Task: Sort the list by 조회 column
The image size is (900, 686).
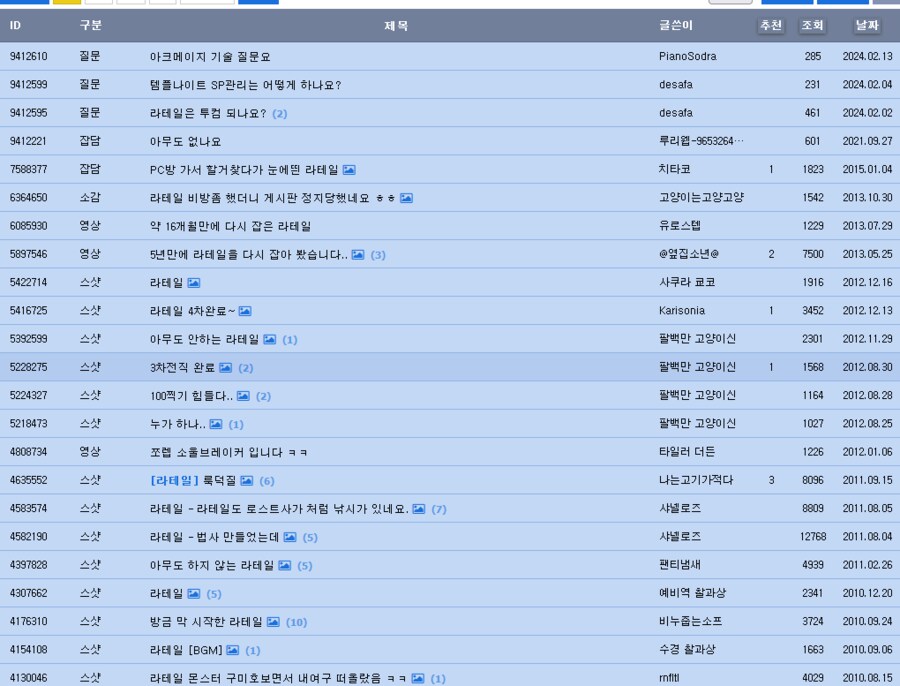Action: pyautogui.click(x=812, y=26)
